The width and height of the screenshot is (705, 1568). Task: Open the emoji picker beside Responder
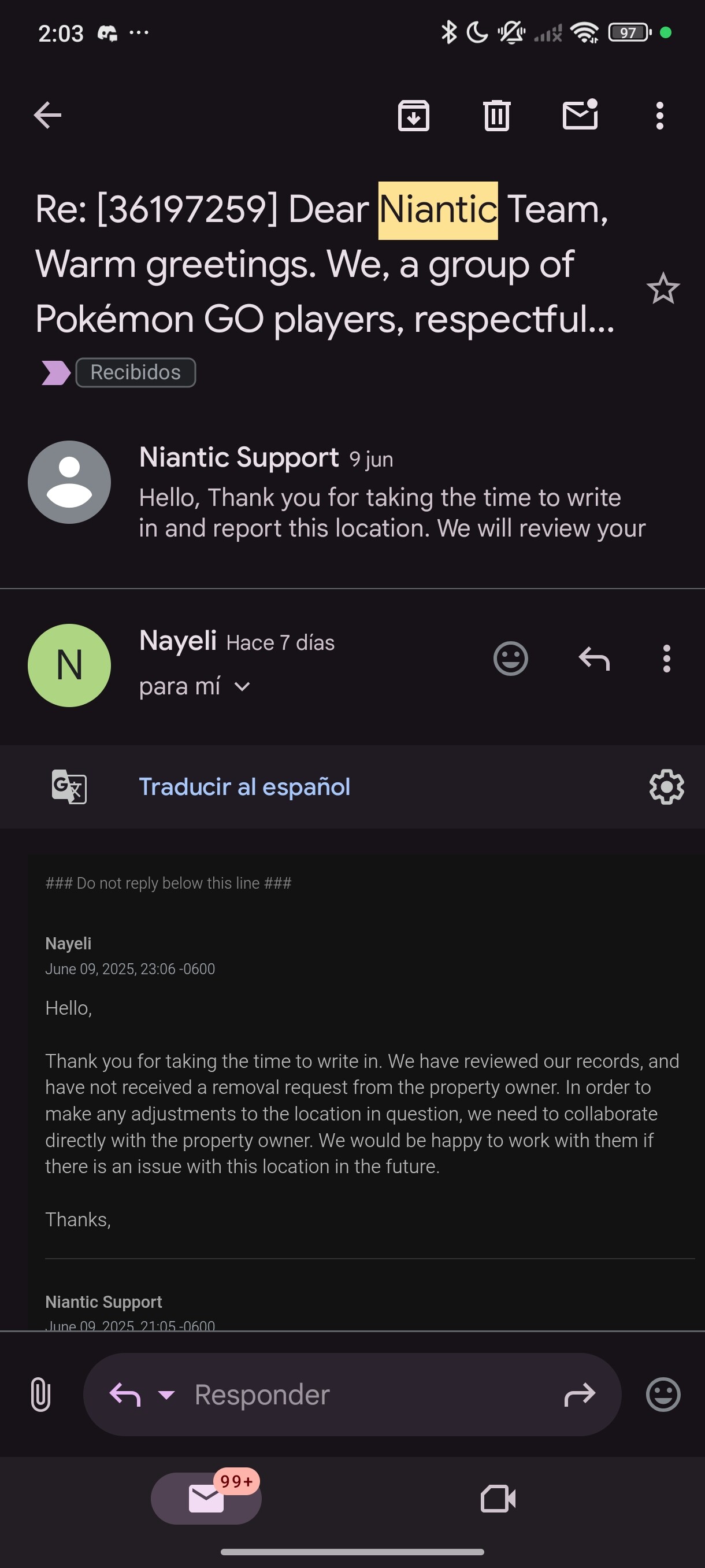[663, 1395]
